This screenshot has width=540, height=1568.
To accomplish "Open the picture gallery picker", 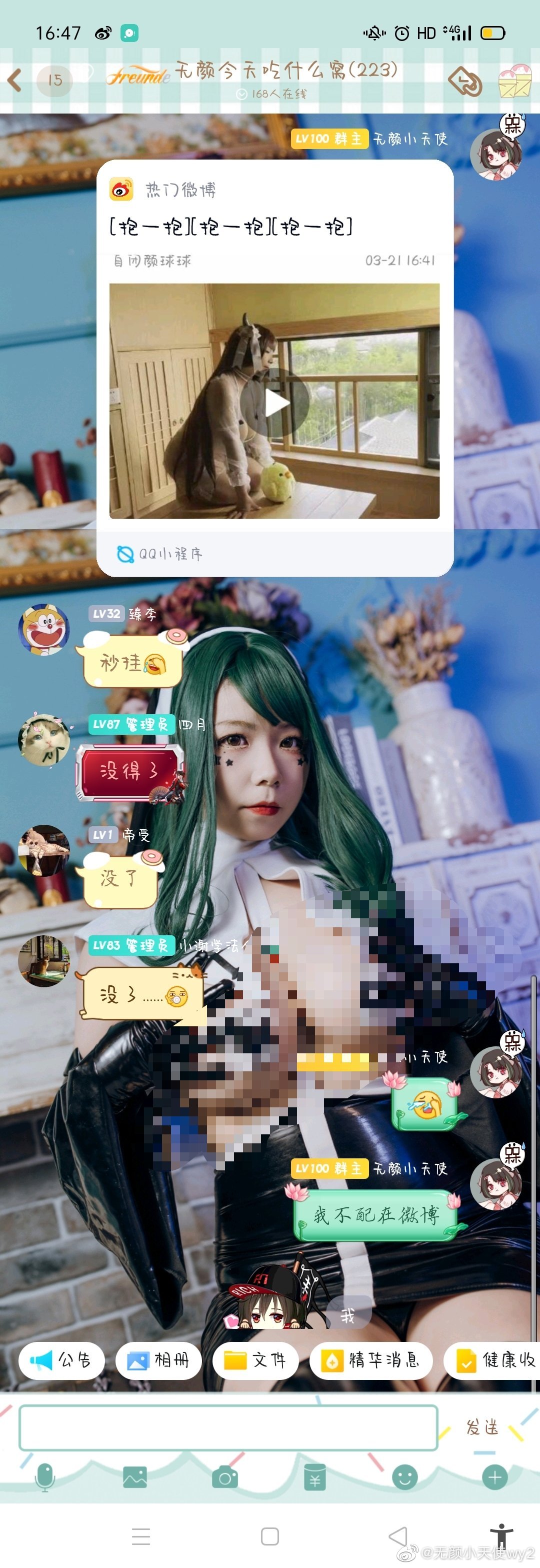I will pyautogui.click(x=134, y=1477).
